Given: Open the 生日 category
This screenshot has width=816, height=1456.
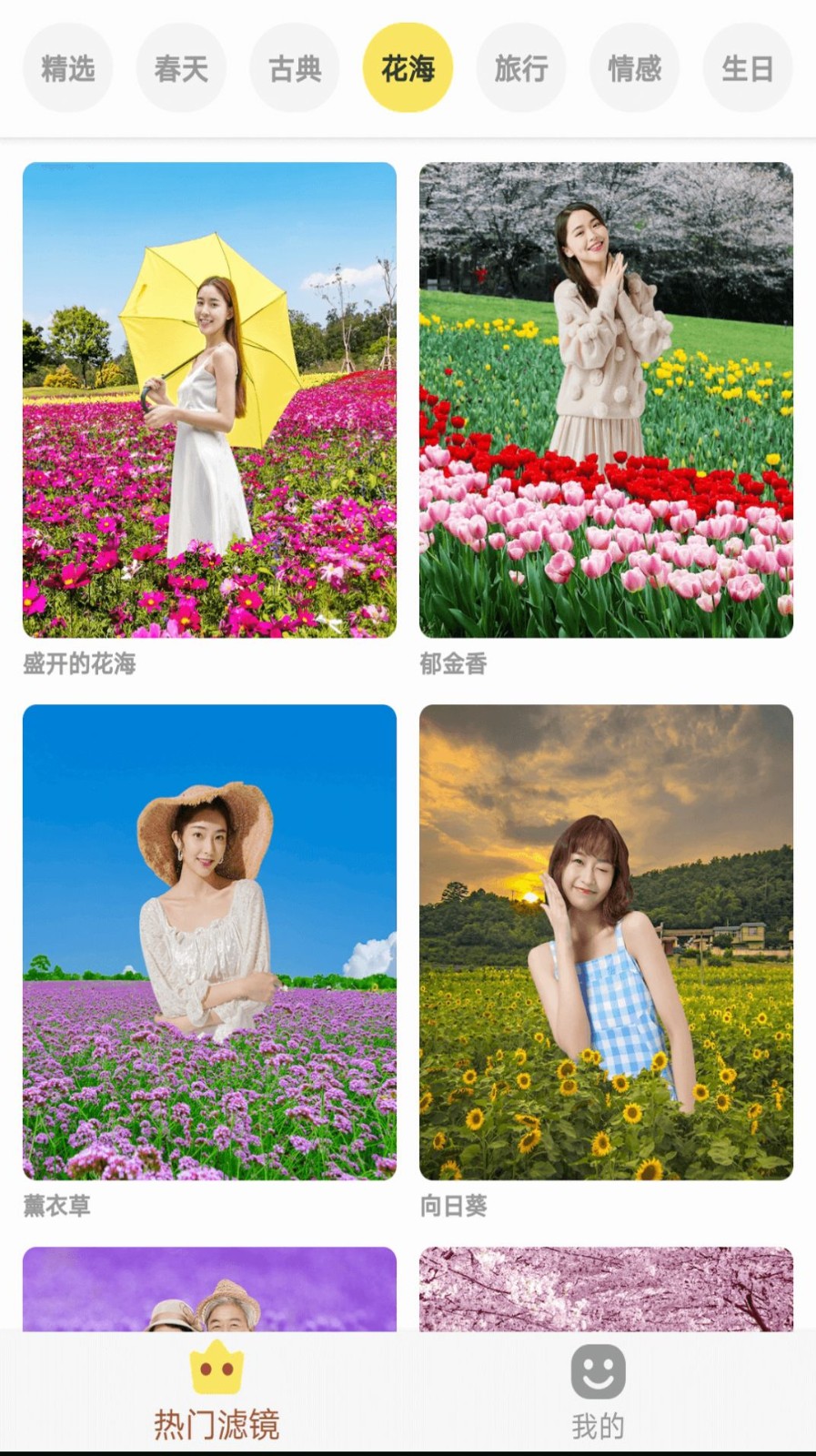Looking at the screenshot, I should tap(747, 68).
